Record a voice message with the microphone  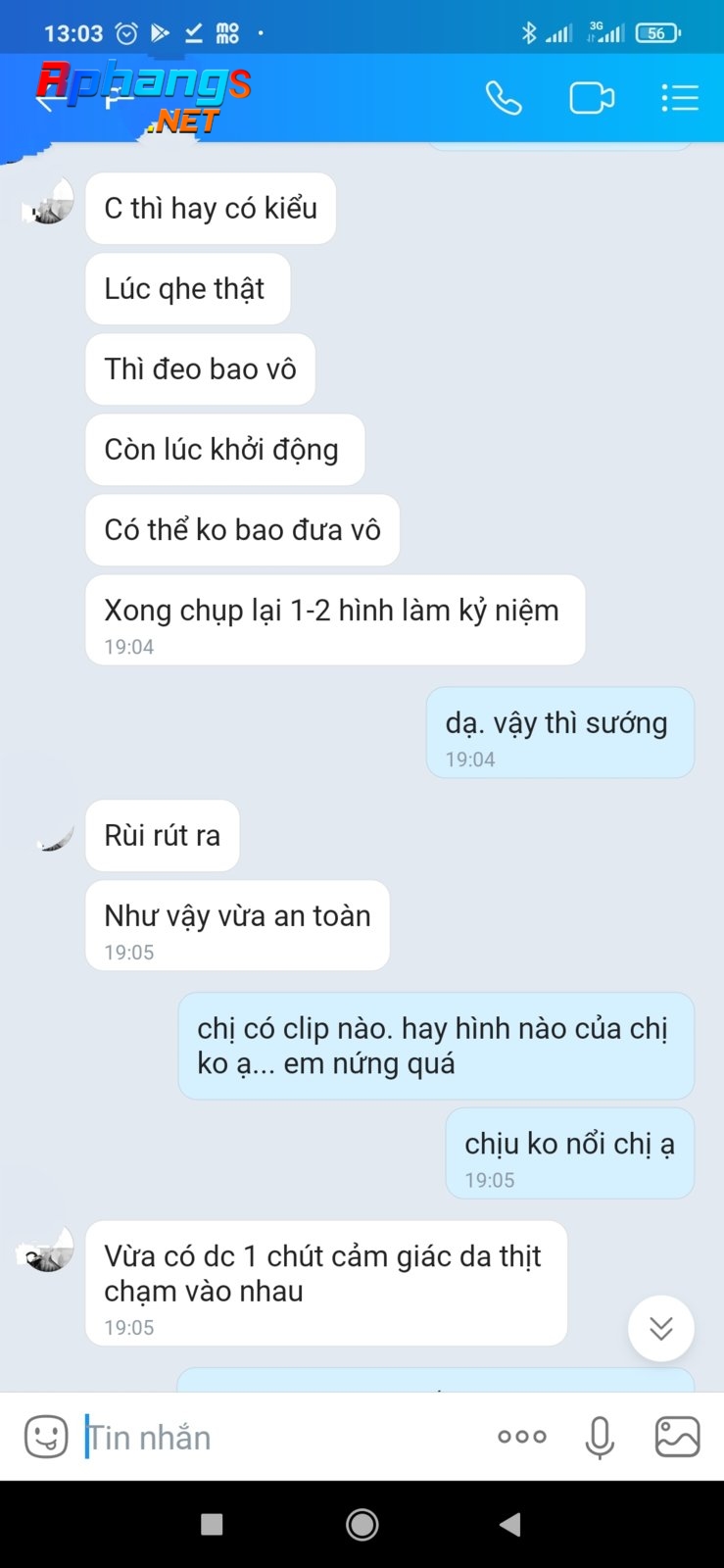point(600,1438)
